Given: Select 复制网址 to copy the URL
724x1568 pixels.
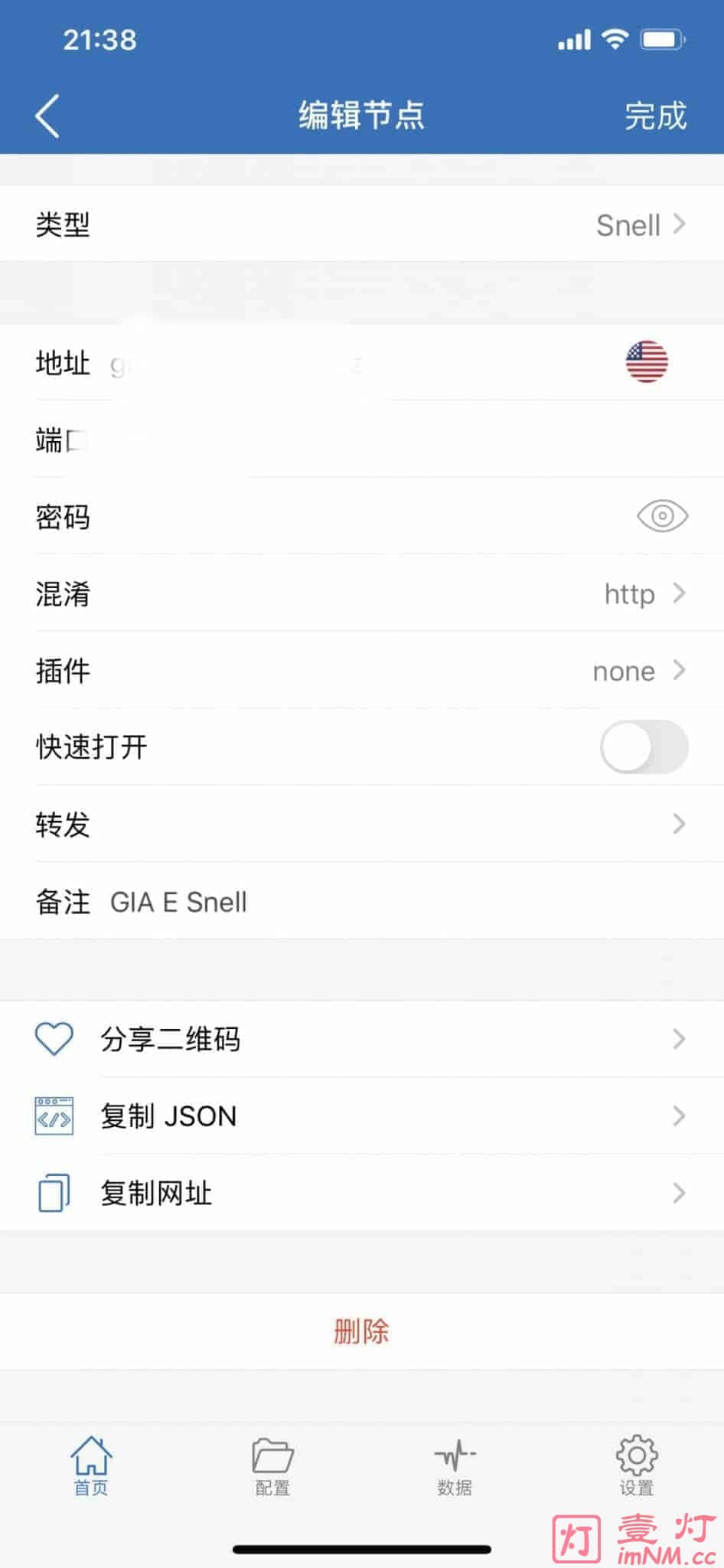Looking at the screenshot, I should click(362, 1193).
